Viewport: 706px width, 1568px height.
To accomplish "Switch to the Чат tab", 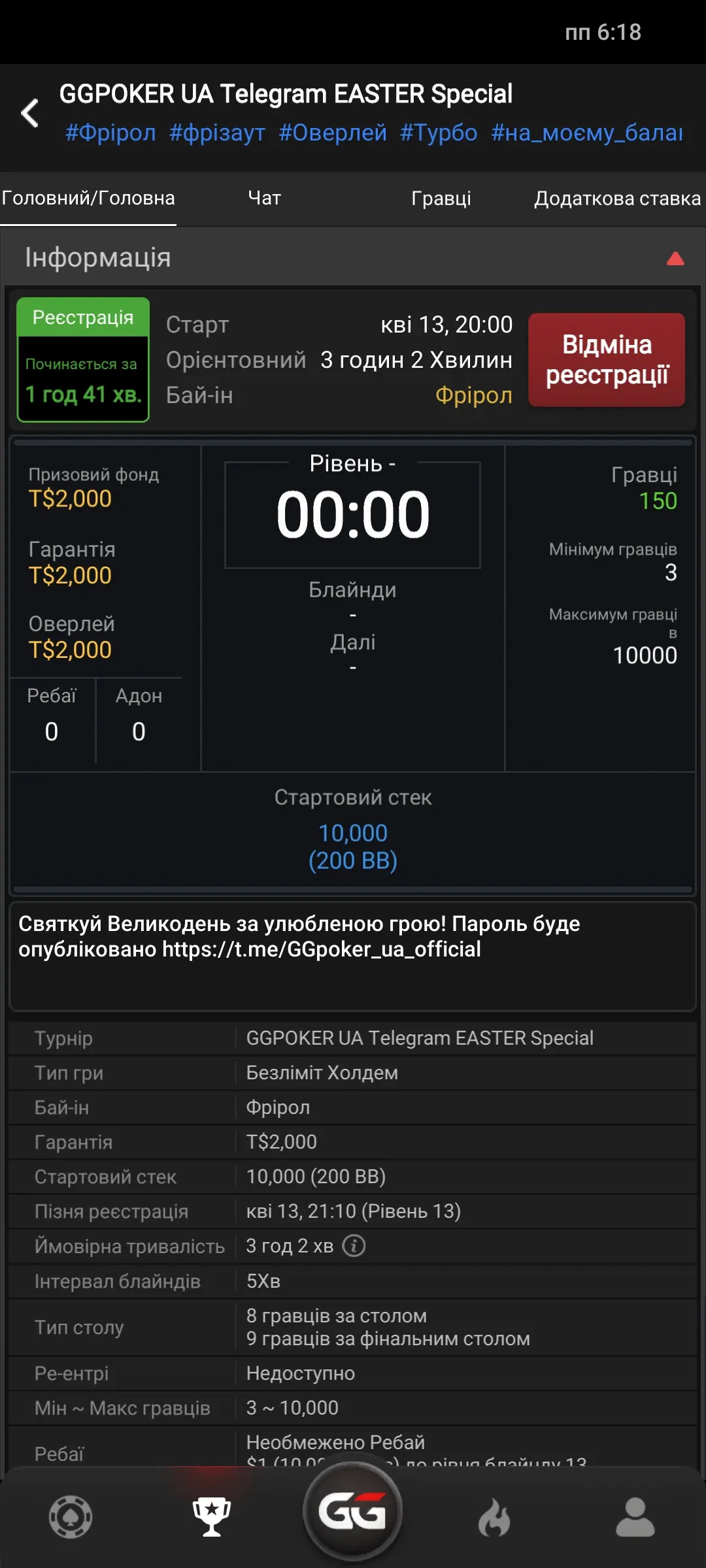I will 264,198.
